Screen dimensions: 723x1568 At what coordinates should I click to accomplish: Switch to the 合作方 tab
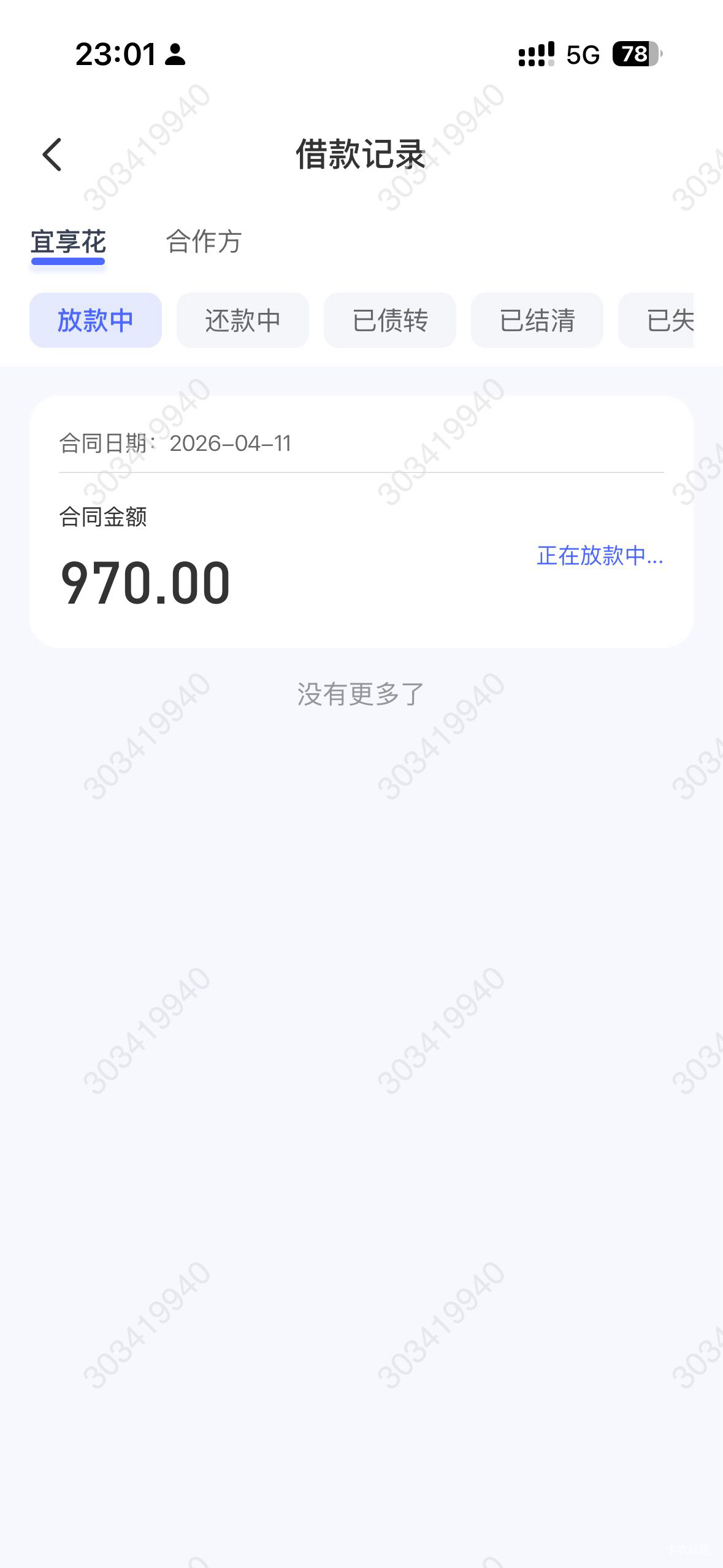pos(204,241)
